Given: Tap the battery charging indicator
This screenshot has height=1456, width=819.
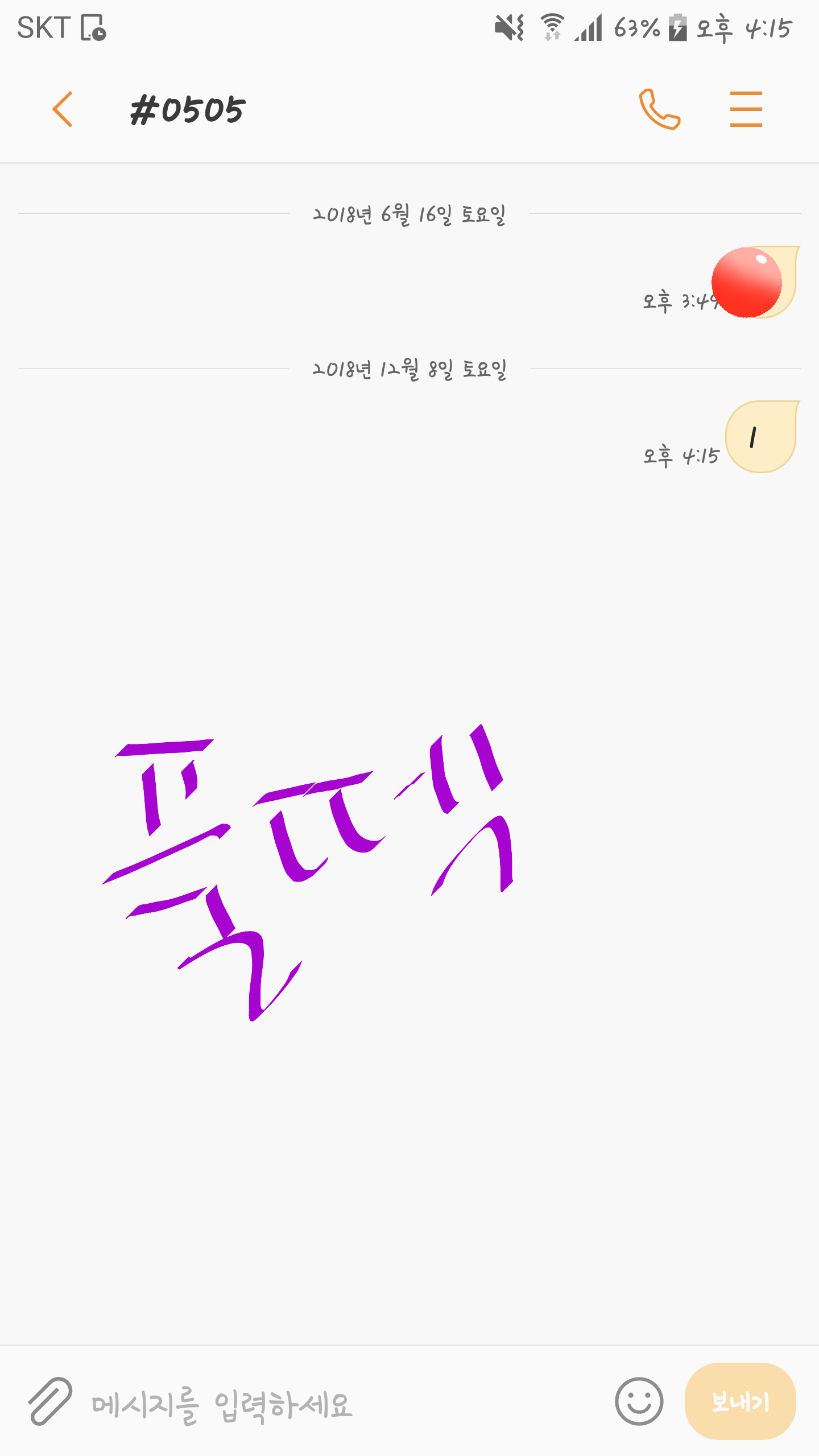Looking at the screenshot, I should tap(678, 27).
